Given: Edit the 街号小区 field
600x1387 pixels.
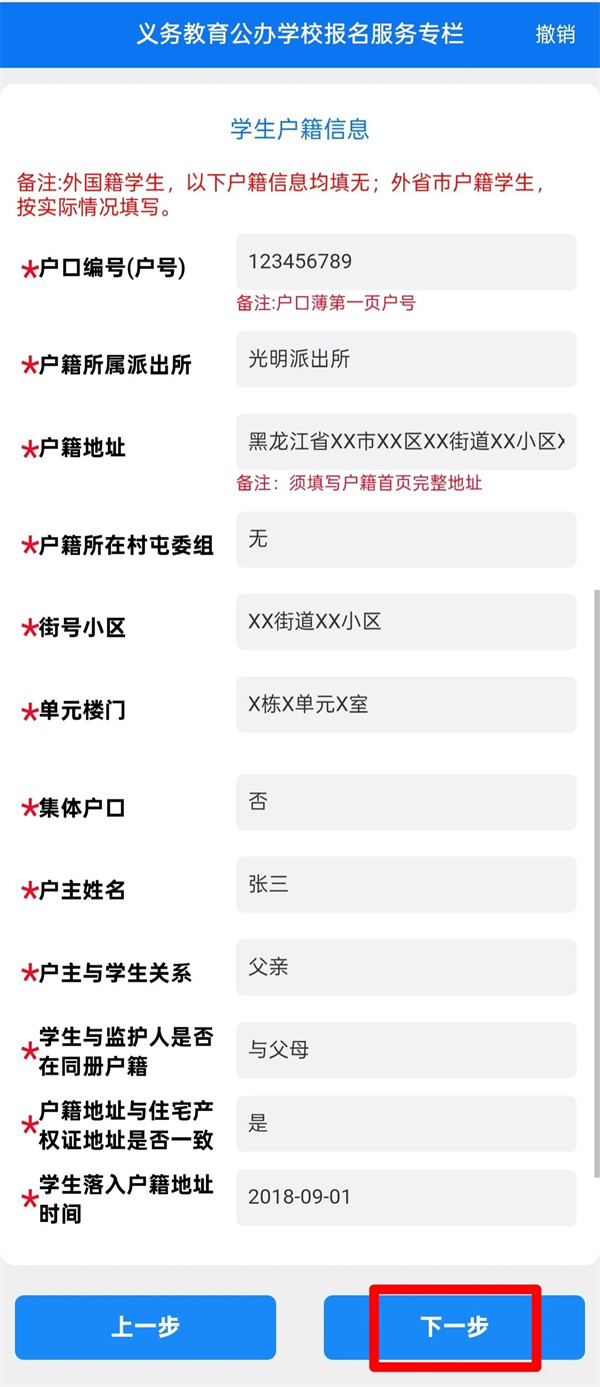Looking at the screenshot, I should pos(406,622).
